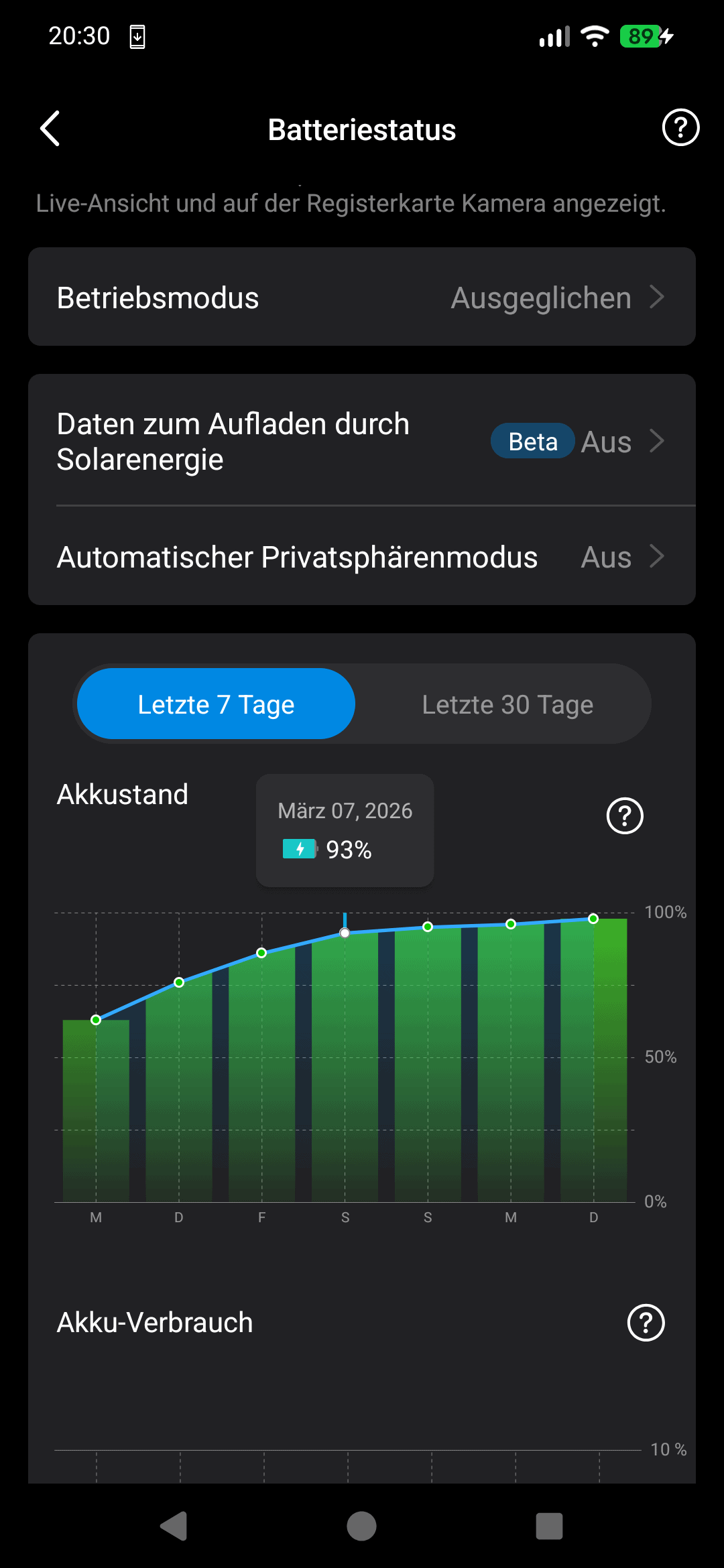Show help for the Akkustand chart
724x1568 pixels.
pos(625,816)
